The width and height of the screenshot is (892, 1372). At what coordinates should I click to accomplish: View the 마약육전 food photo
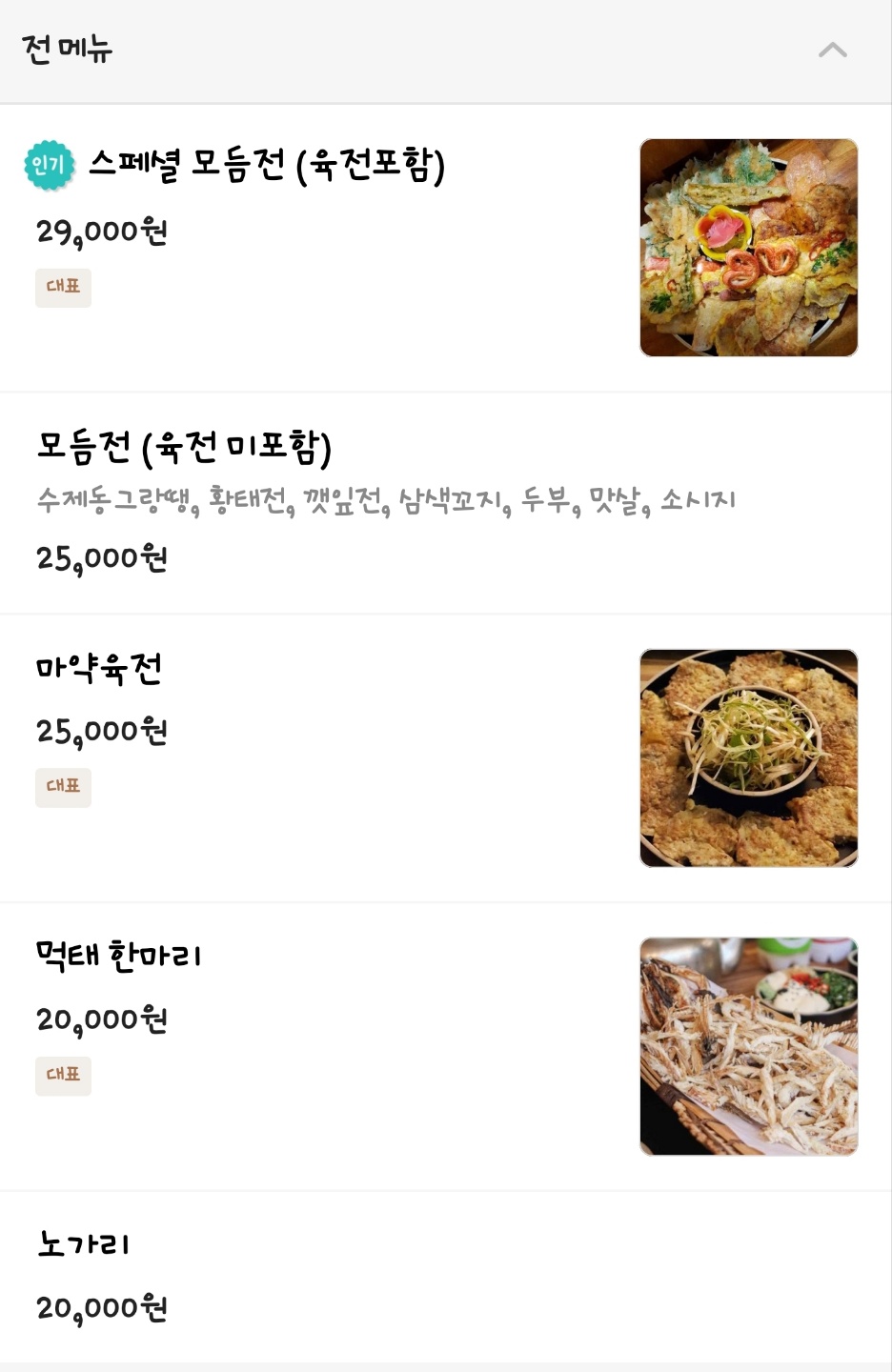coord(749,758)
